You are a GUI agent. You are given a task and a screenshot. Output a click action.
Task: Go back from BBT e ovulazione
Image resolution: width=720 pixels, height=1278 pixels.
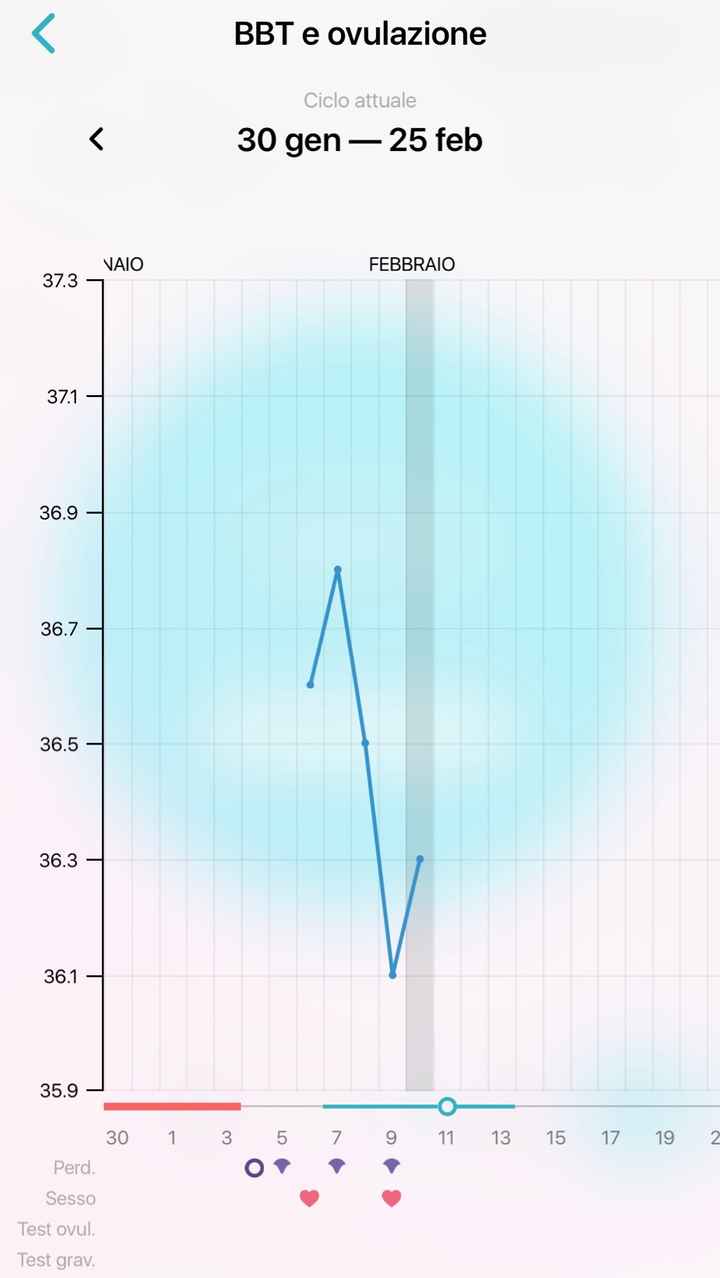click(43, 34)
